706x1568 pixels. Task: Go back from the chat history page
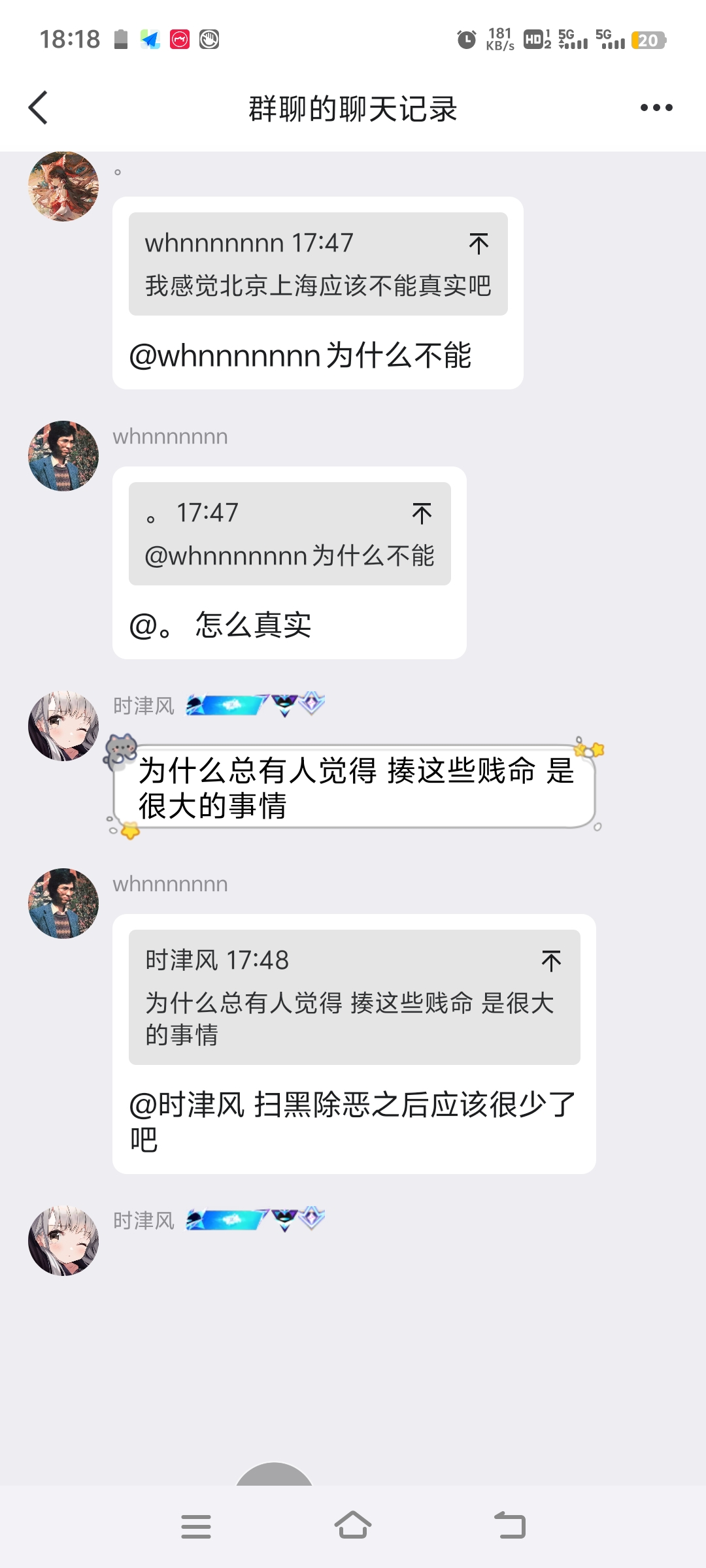(x=38, y=108)
